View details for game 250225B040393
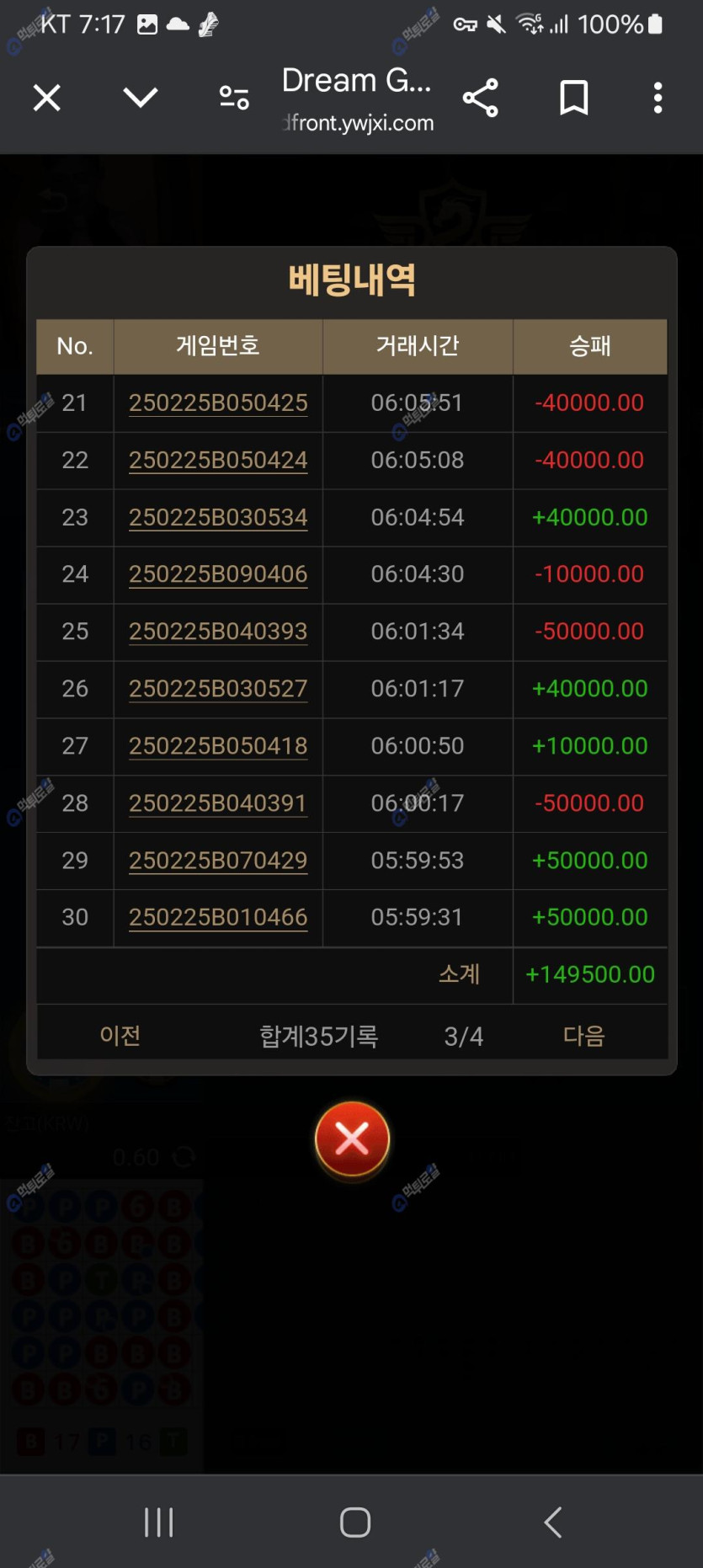The width and height of the screenshot is (703, 1568). pyautogui.click(x=218, y=632)
